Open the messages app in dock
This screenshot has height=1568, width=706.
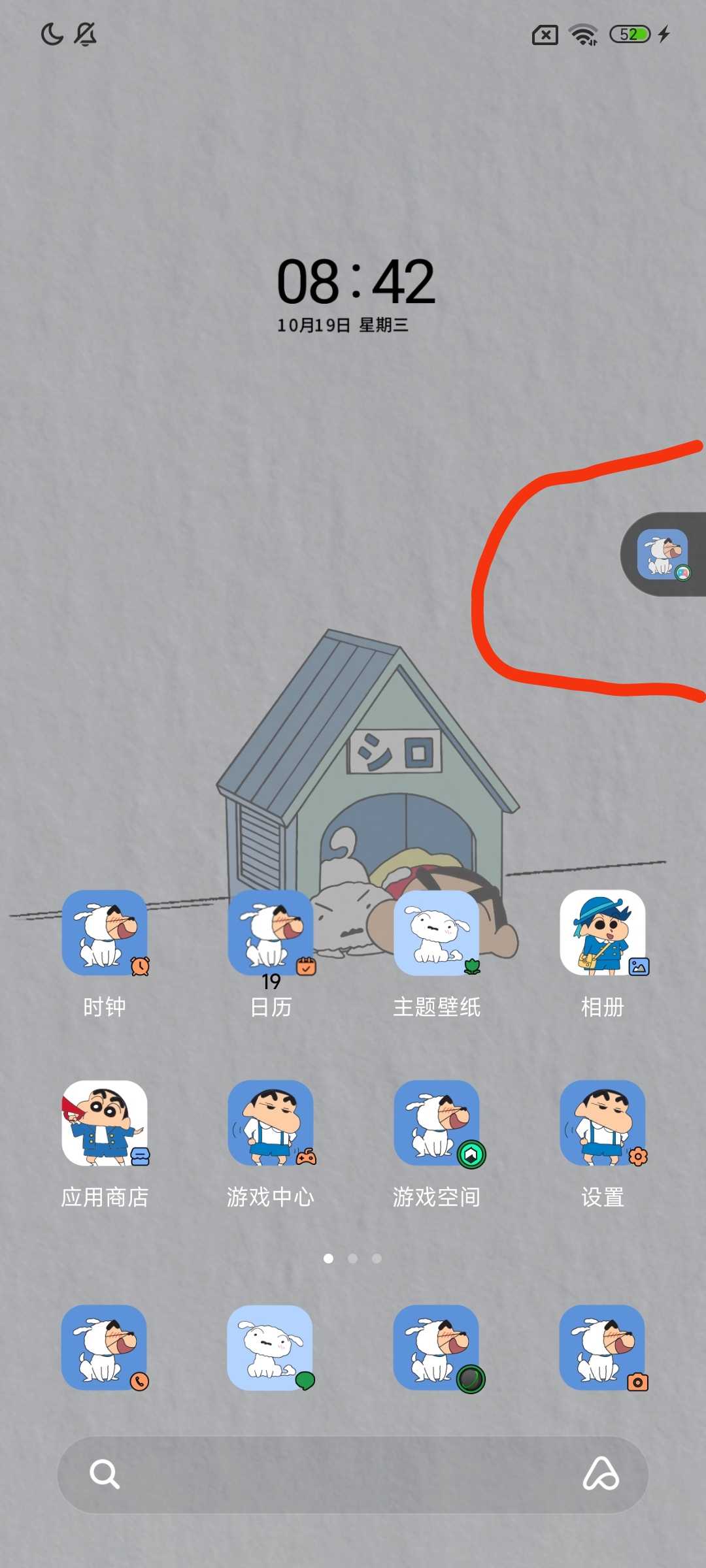pyautogui.click(x=271, y=1348)
